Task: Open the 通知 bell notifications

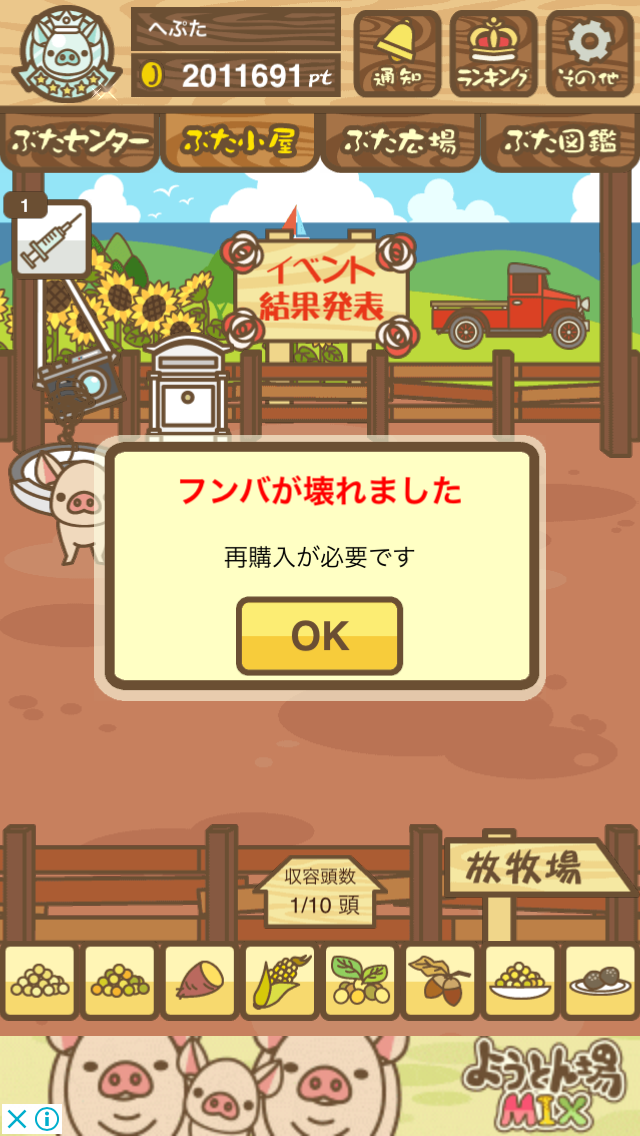Action: point(397,53)
